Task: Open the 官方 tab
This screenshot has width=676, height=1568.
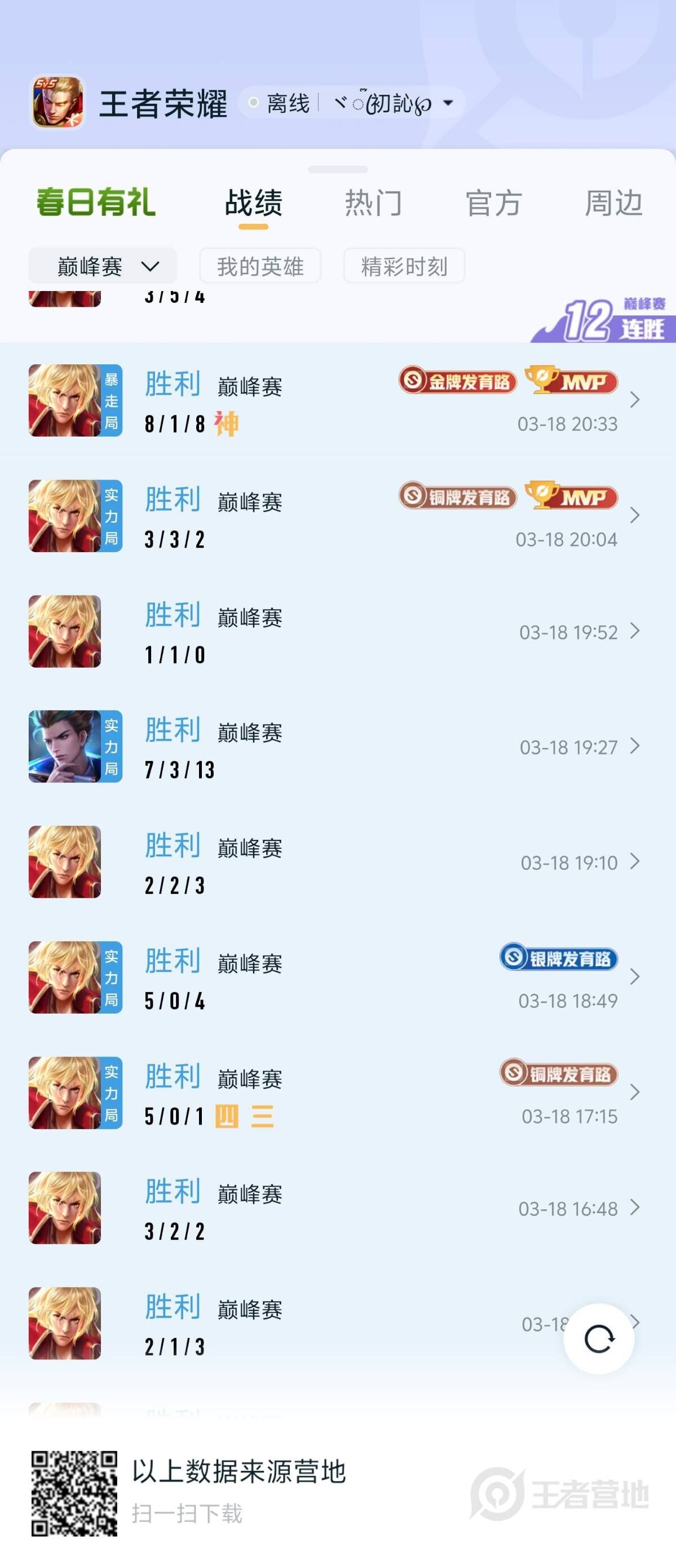Action: 493,202
